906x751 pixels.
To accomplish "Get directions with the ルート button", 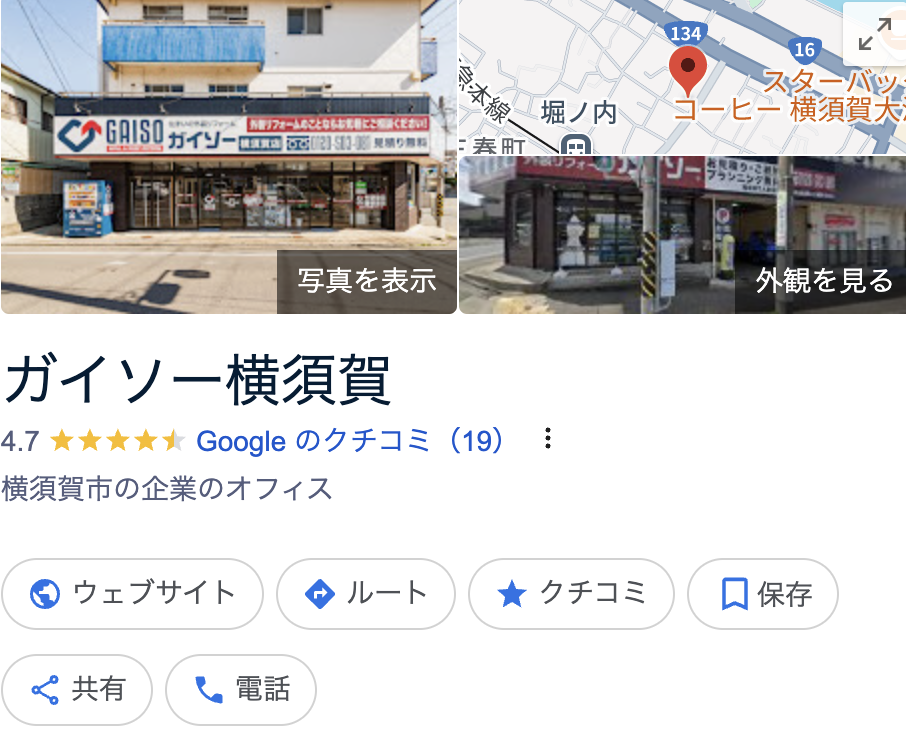I will click(365, 593).
